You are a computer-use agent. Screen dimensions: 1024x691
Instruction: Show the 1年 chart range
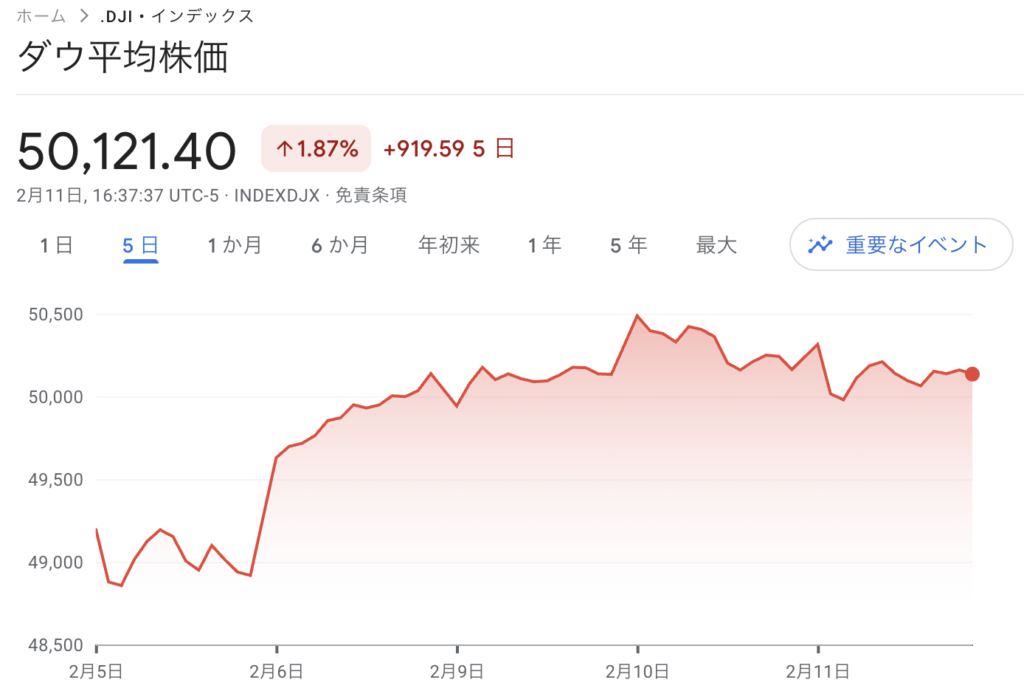(545, 245)
